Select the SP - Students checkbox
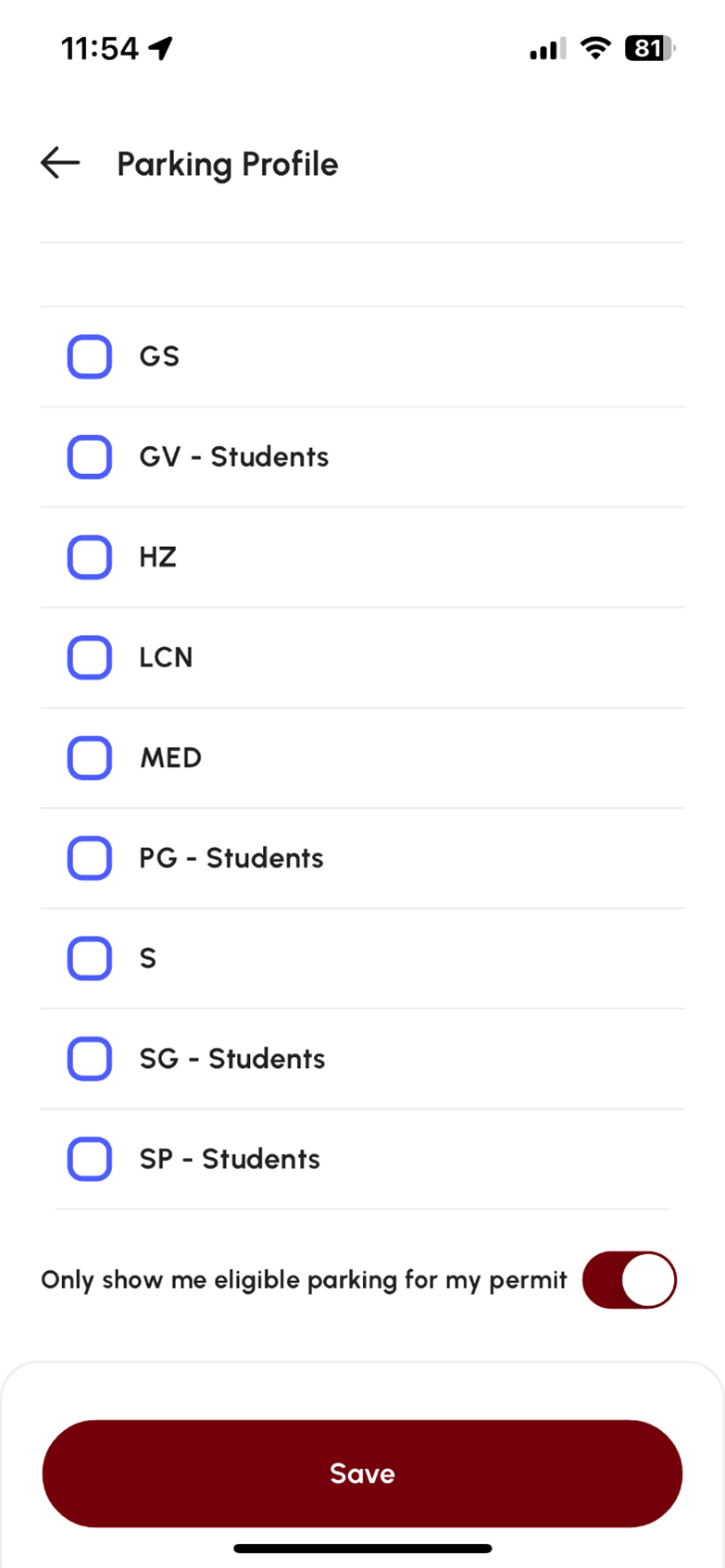The height and width of the screenshot is (1568, 725). 89,1159
